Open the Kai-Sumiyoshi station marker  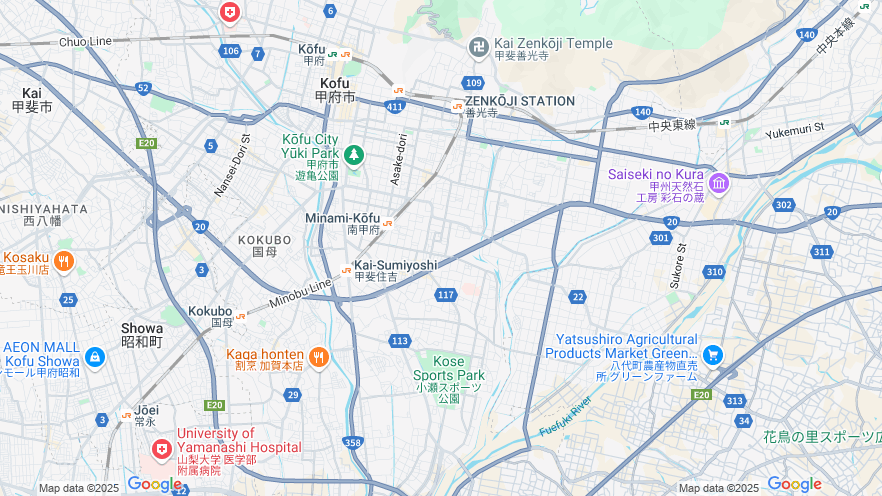346,269
